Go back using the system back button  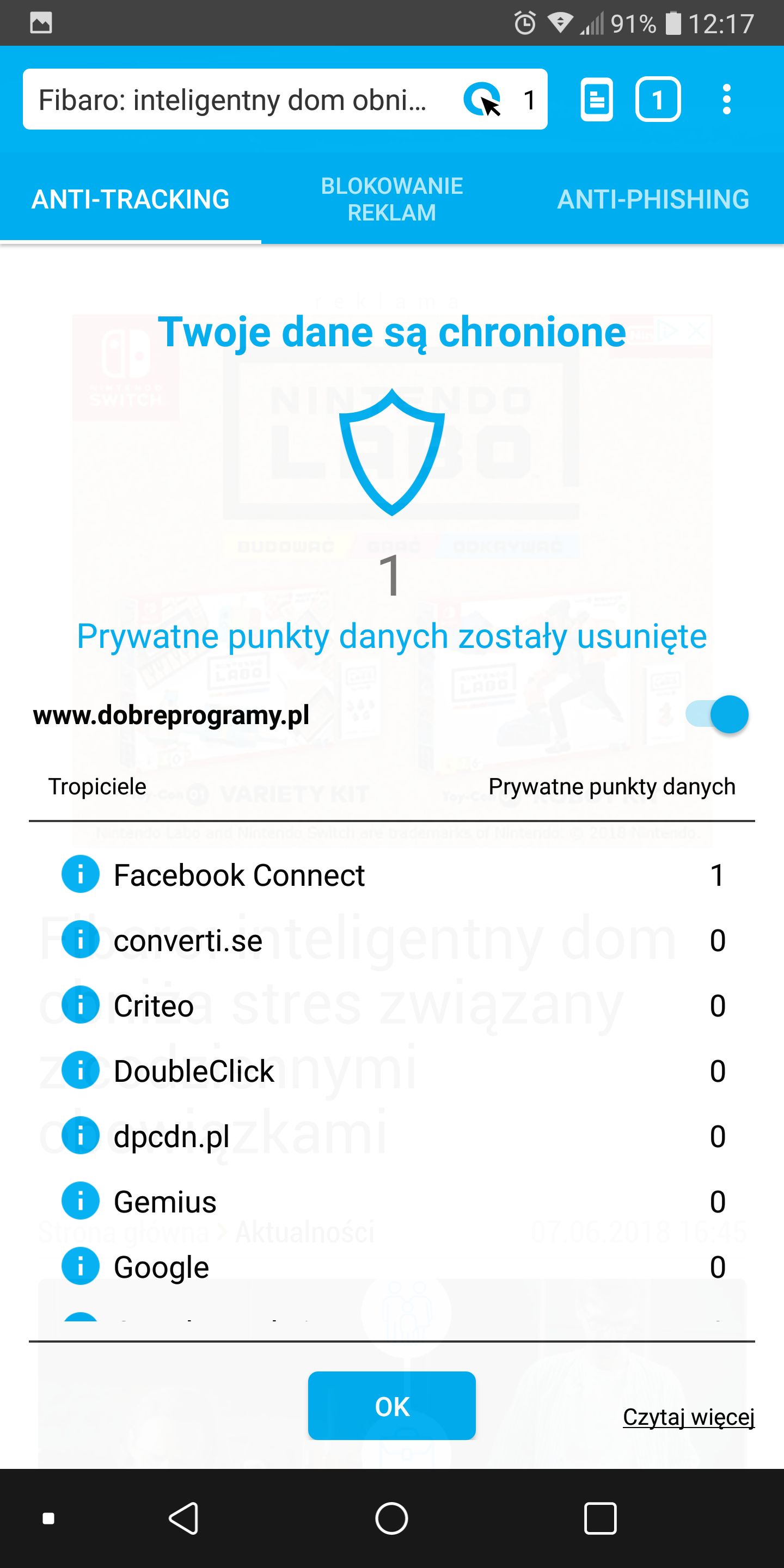click(x=184, y=1518)
